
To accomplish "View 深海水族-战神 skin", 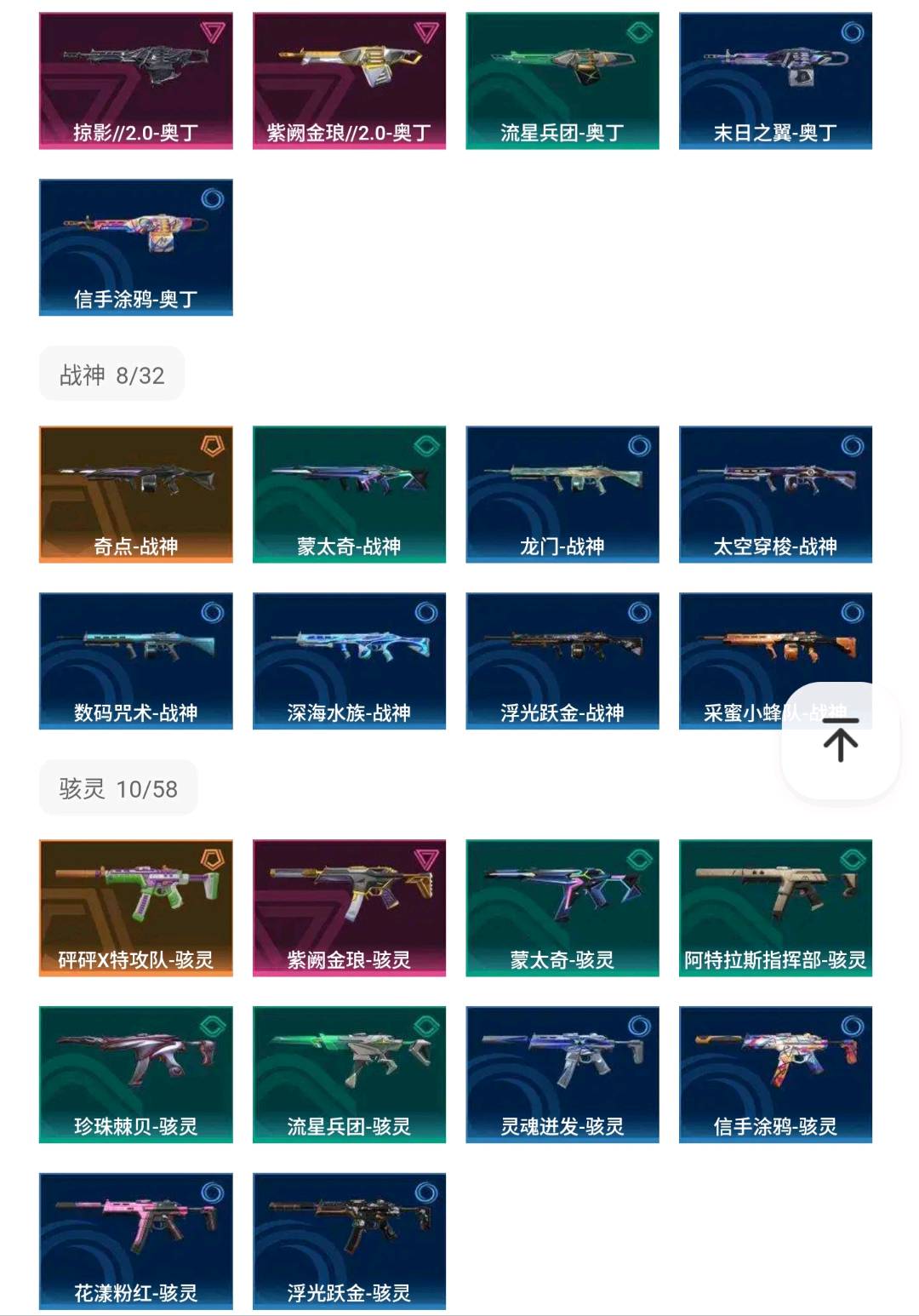I will (349, 661).
